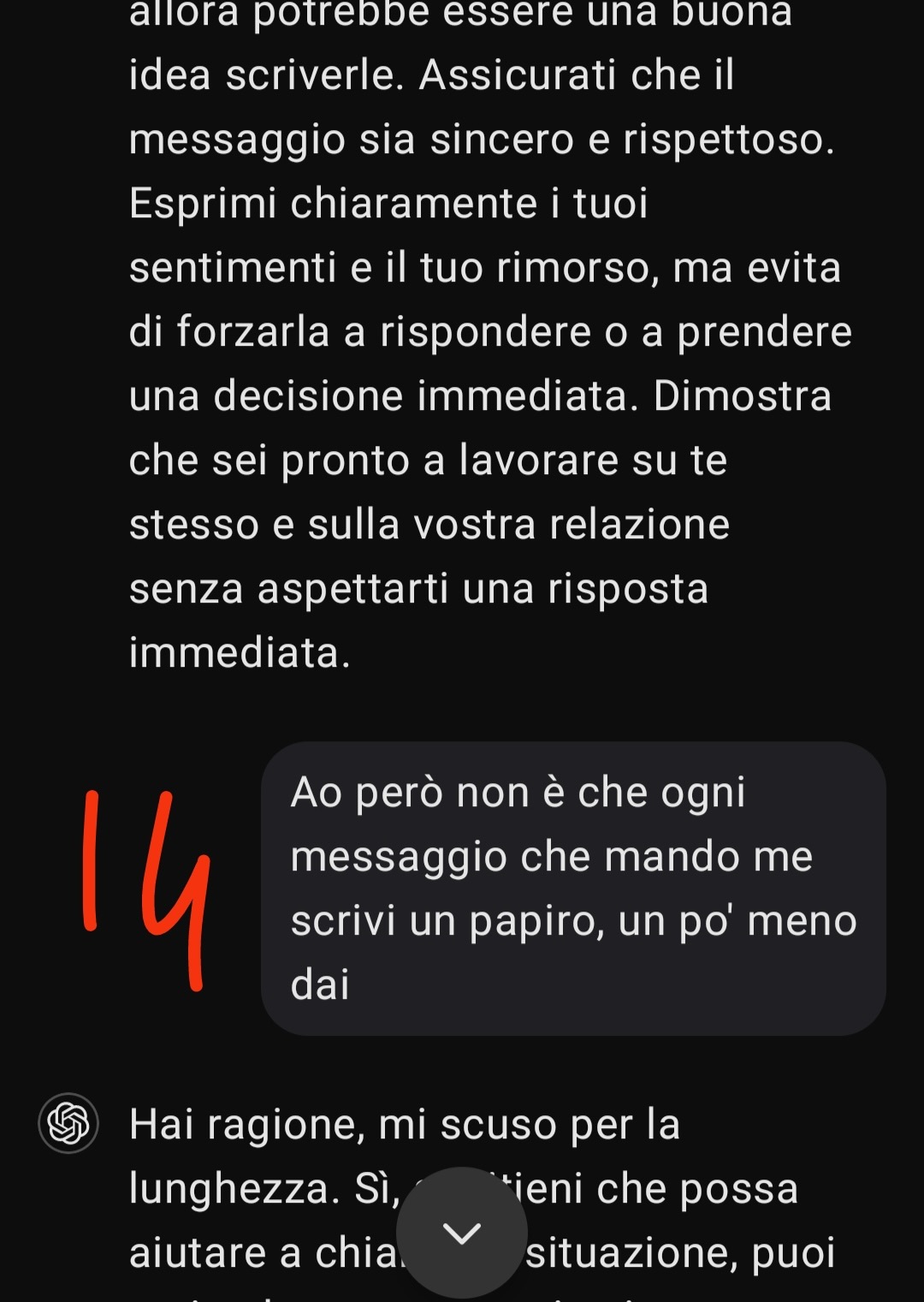Tap the jump-to-bottom arrow button
Screen dimensions: 924x1302
point(462,1233)
